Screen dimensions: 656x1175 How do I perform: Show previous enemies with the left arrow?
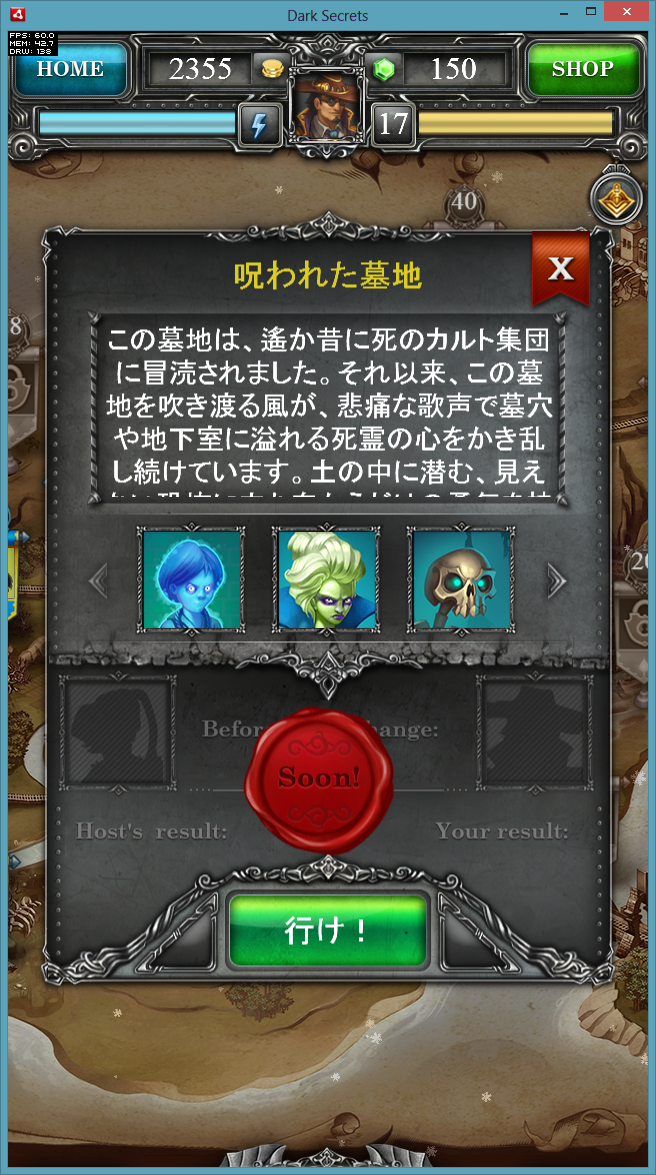tap(98, 580)
